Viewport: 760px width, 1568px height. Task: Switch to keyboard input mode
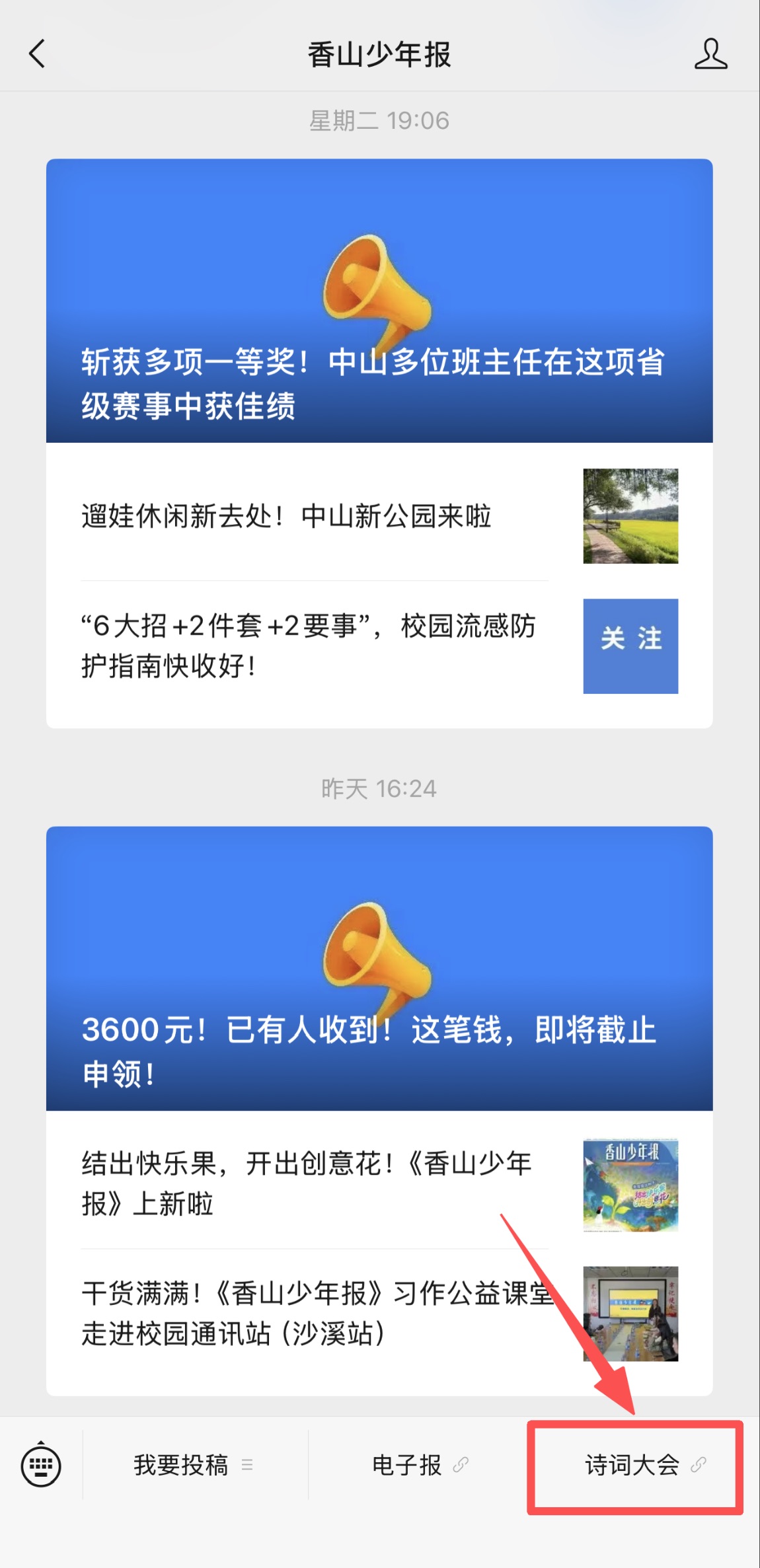coord(41,1466)
